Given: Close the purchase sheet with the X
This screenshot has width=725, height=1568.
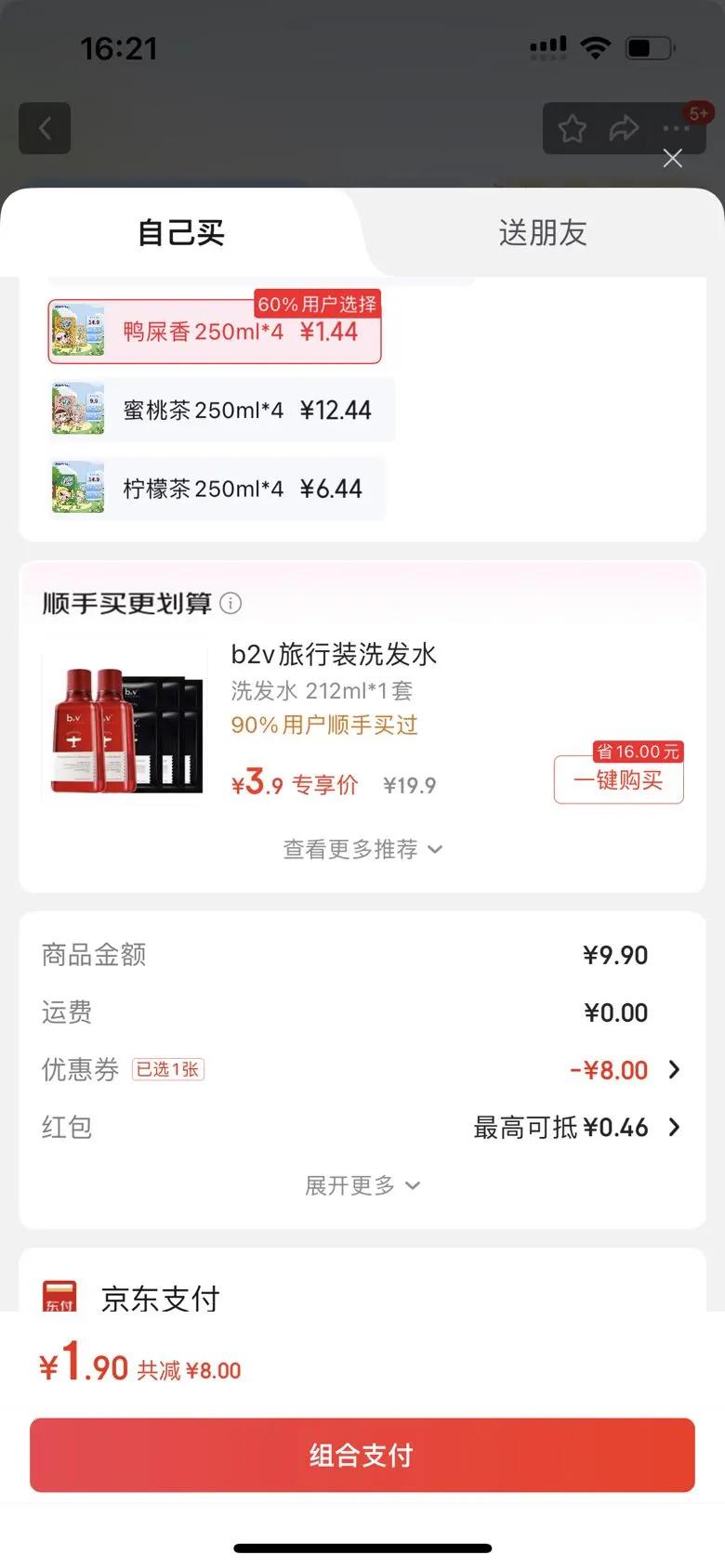Looking at the screenshot, I should pyautogui.click(x=672, y=159).
